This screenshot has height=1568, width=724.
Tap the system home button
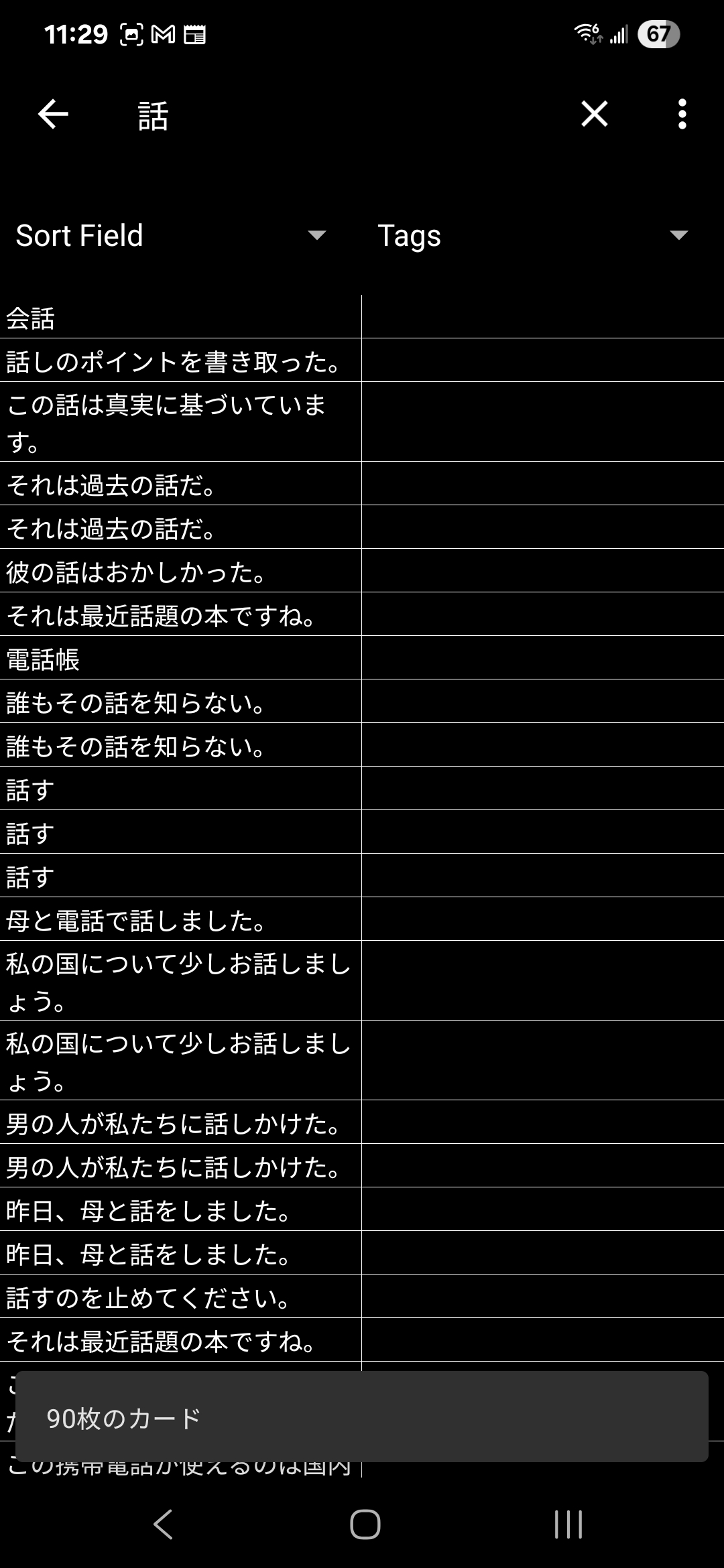coord(365,1524)
